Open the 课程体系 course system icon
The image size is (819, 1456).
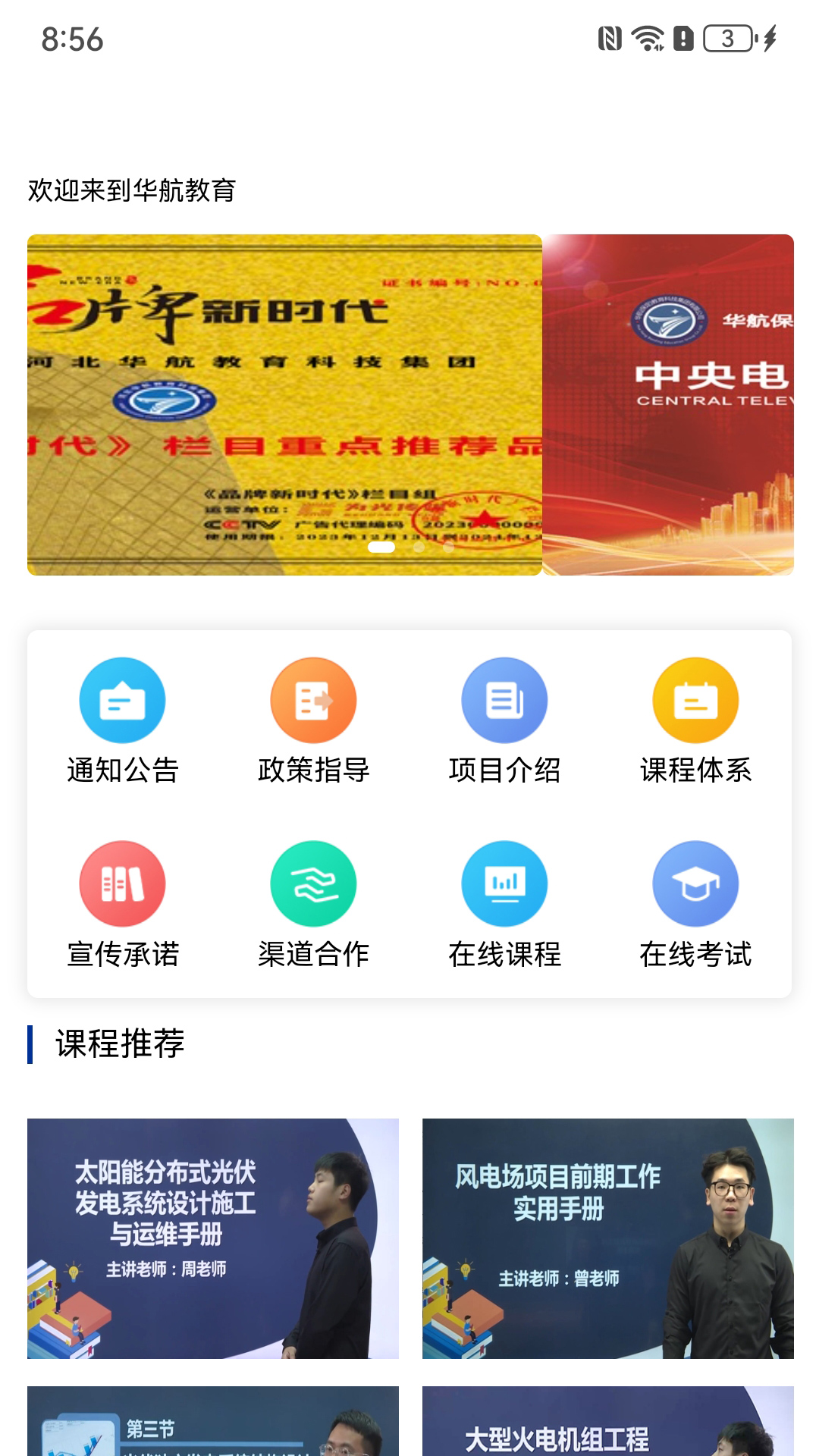(x=695, y=700)
